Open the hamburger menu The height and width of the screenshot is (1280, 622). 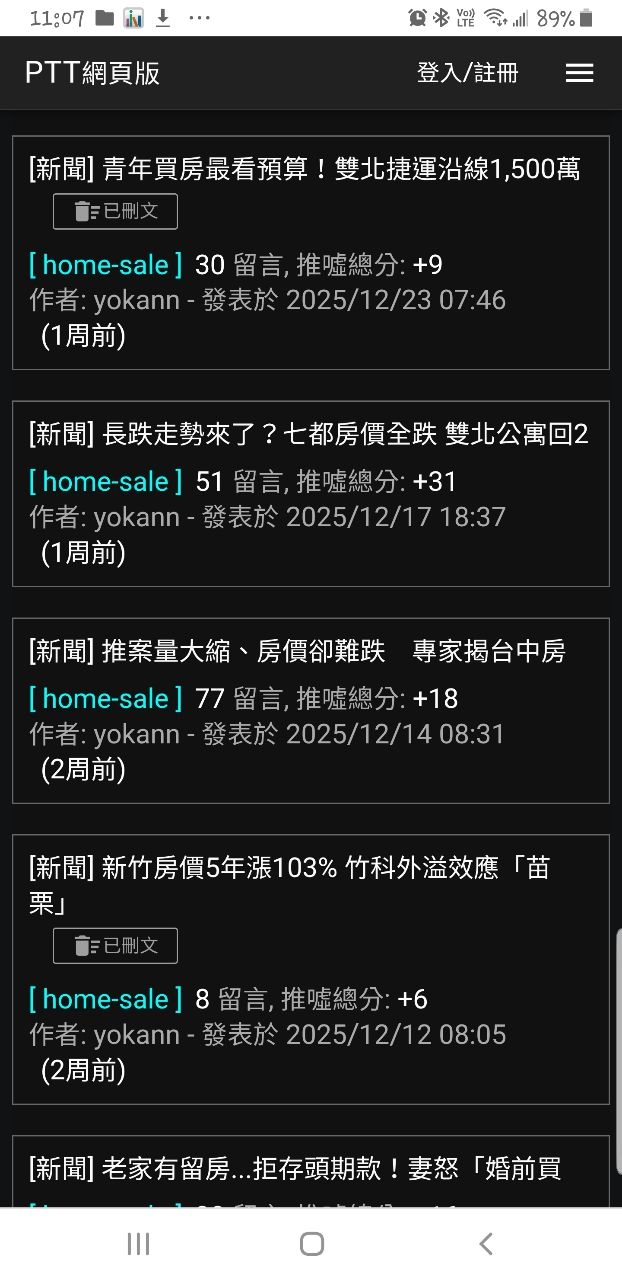click(x=579, y=73)
